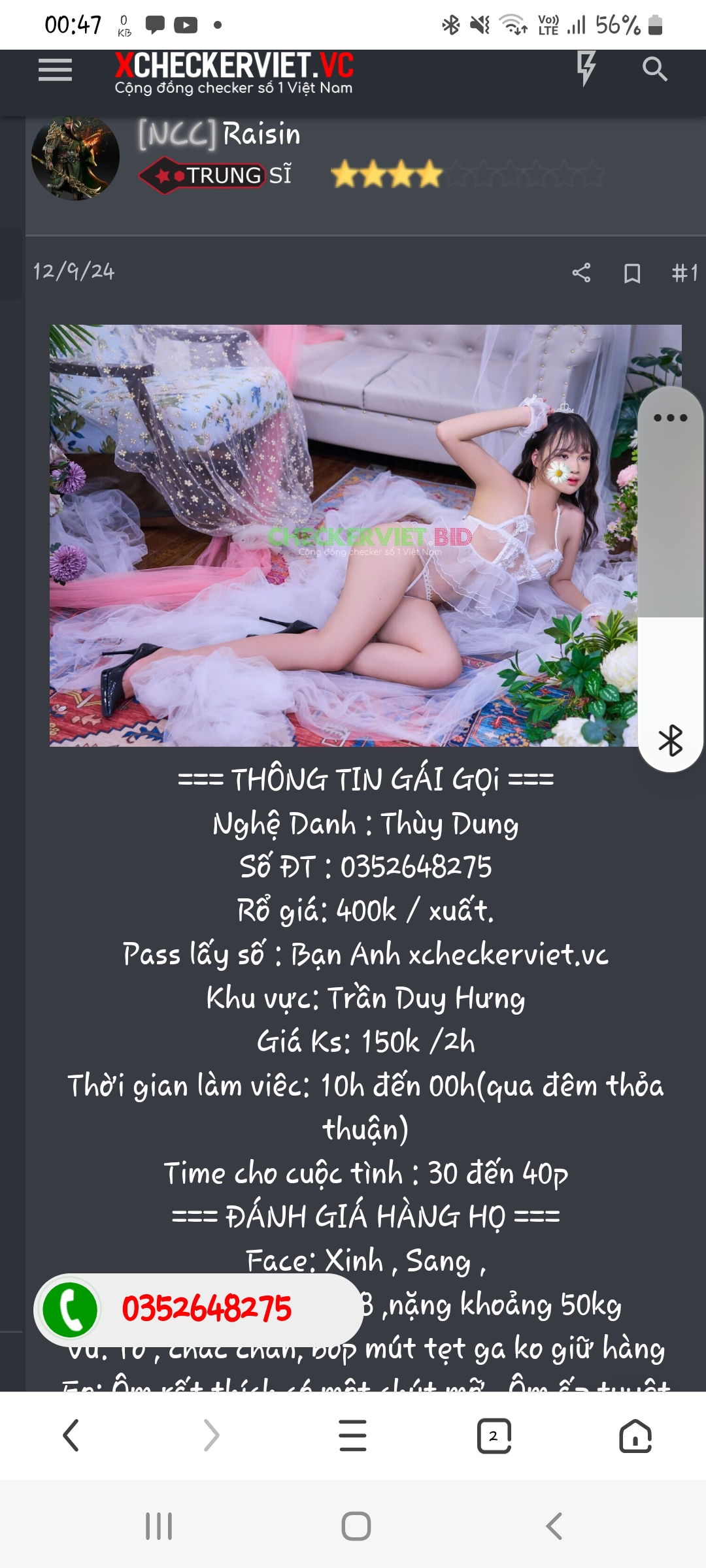The width and height of the screenshot is (706, 1568).
Task: Go to the browser home page
Action: click(x=635, y=1435)
